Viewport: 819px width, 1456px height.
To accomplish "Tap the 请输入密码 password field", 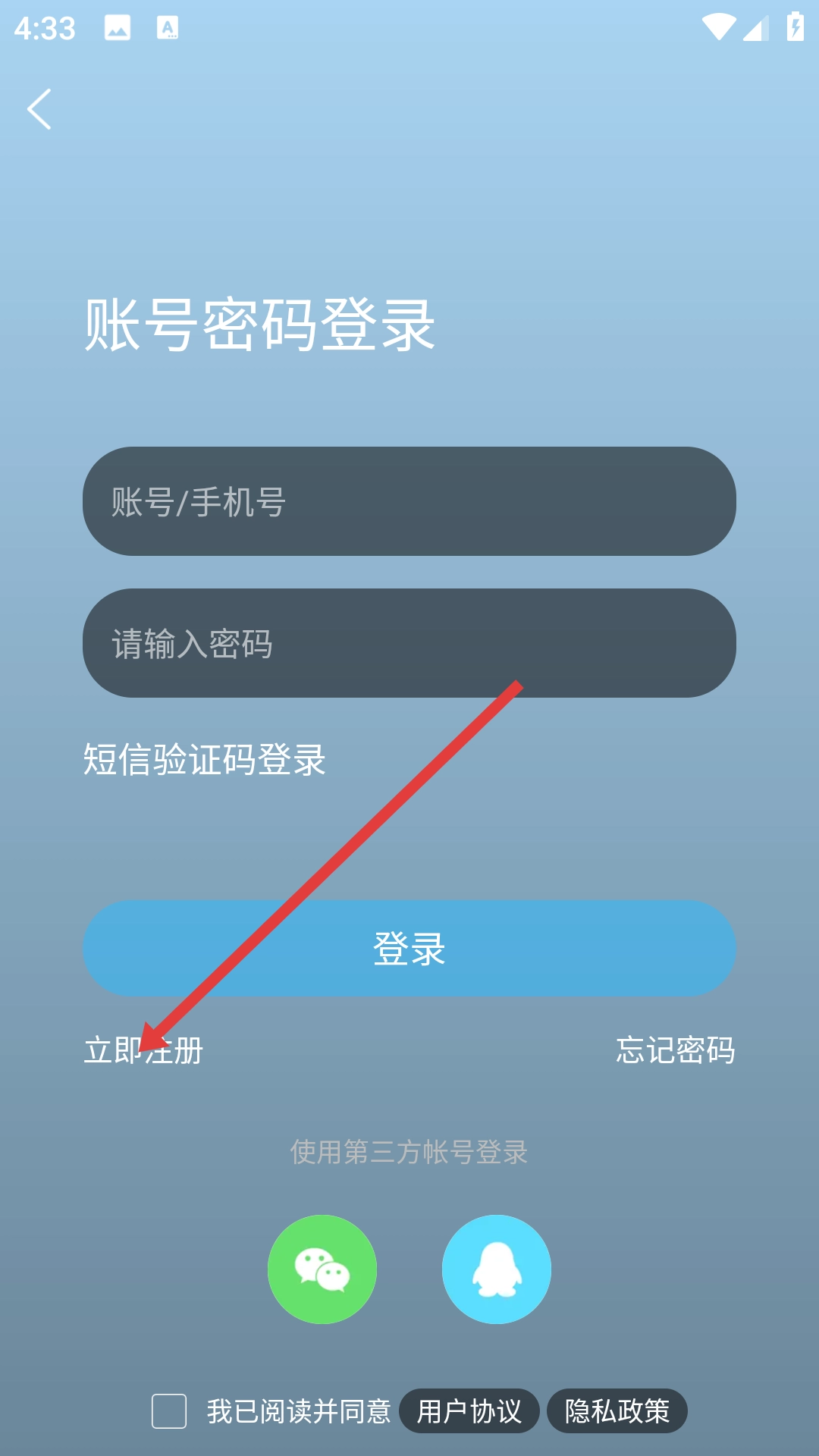I will pyautogui.click(x=409, y=643).
